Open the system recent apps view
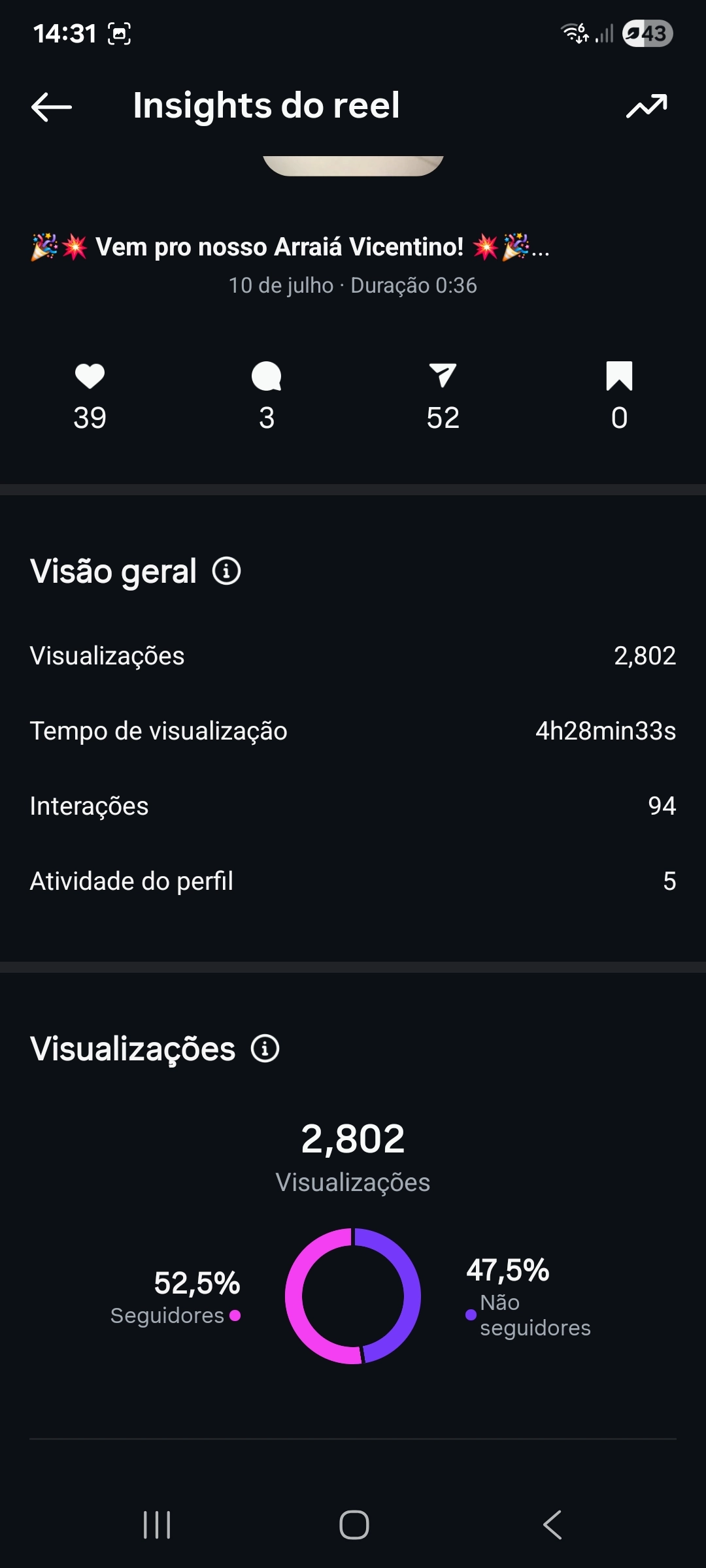This screenshot has height=1568, width=706. (157, 1525)
